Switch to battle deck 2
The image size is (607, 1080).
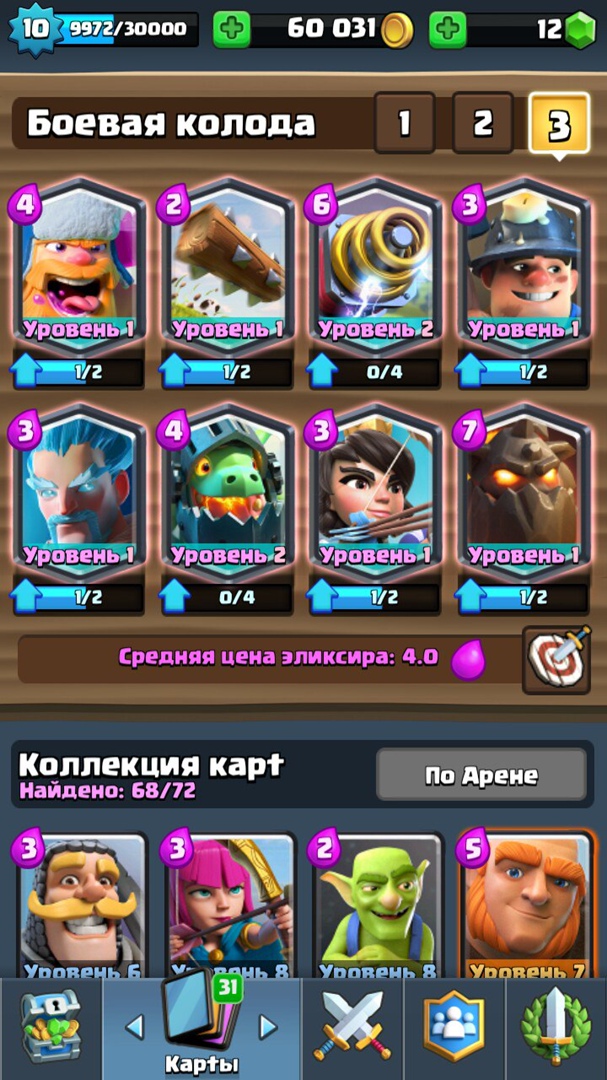click(x=482, y=123)
